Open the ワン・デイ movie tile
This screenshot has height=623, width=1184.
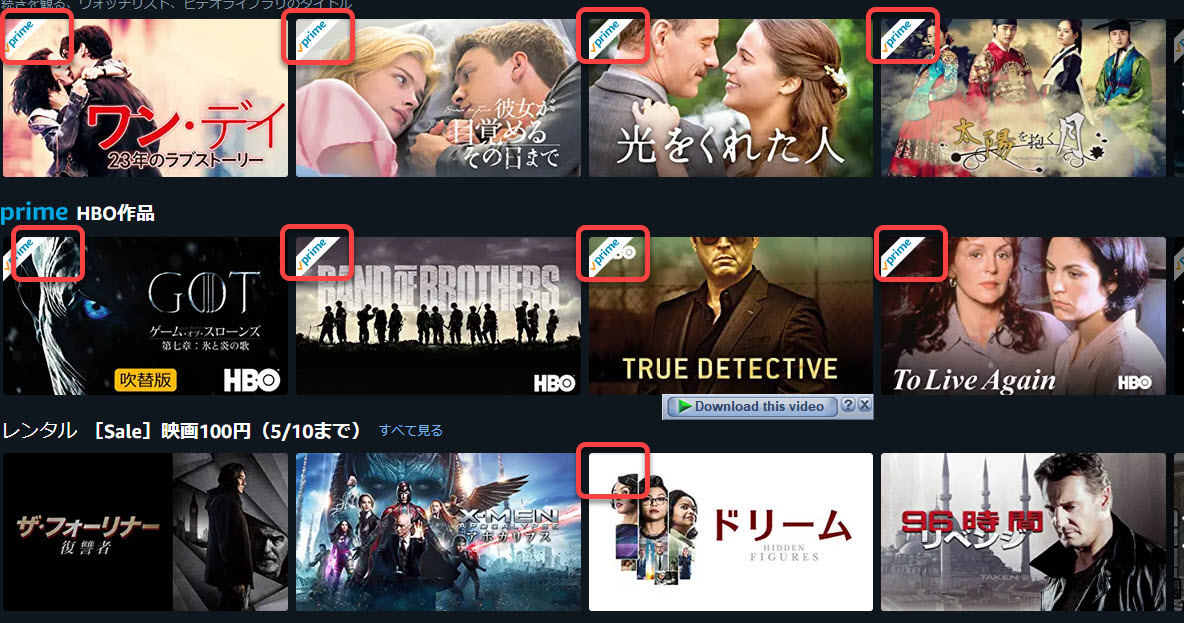(x=145, y=100)
